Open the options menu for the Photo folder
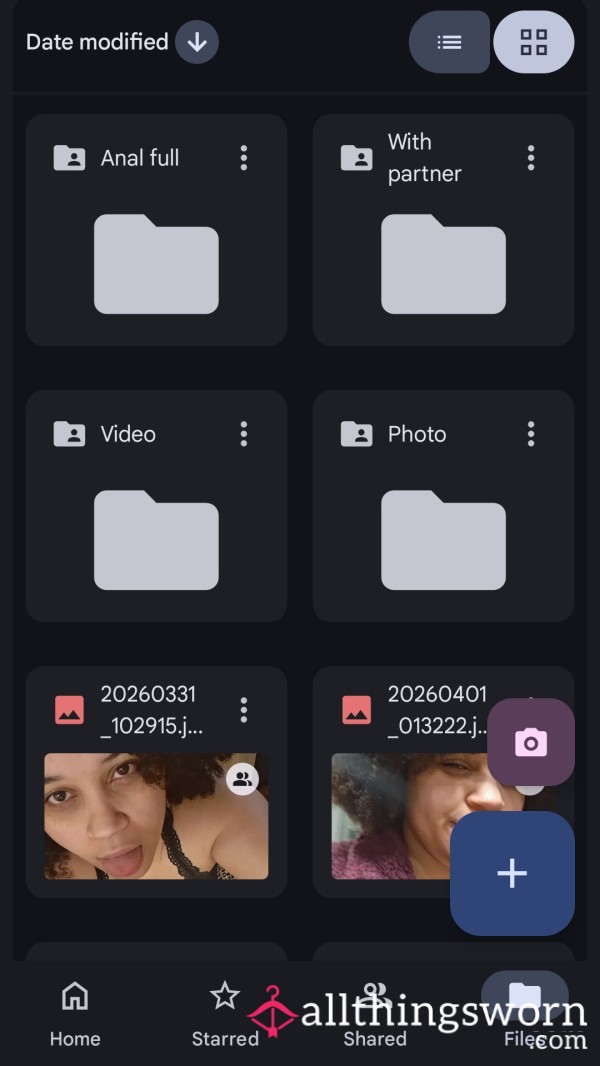 (531, 434)
